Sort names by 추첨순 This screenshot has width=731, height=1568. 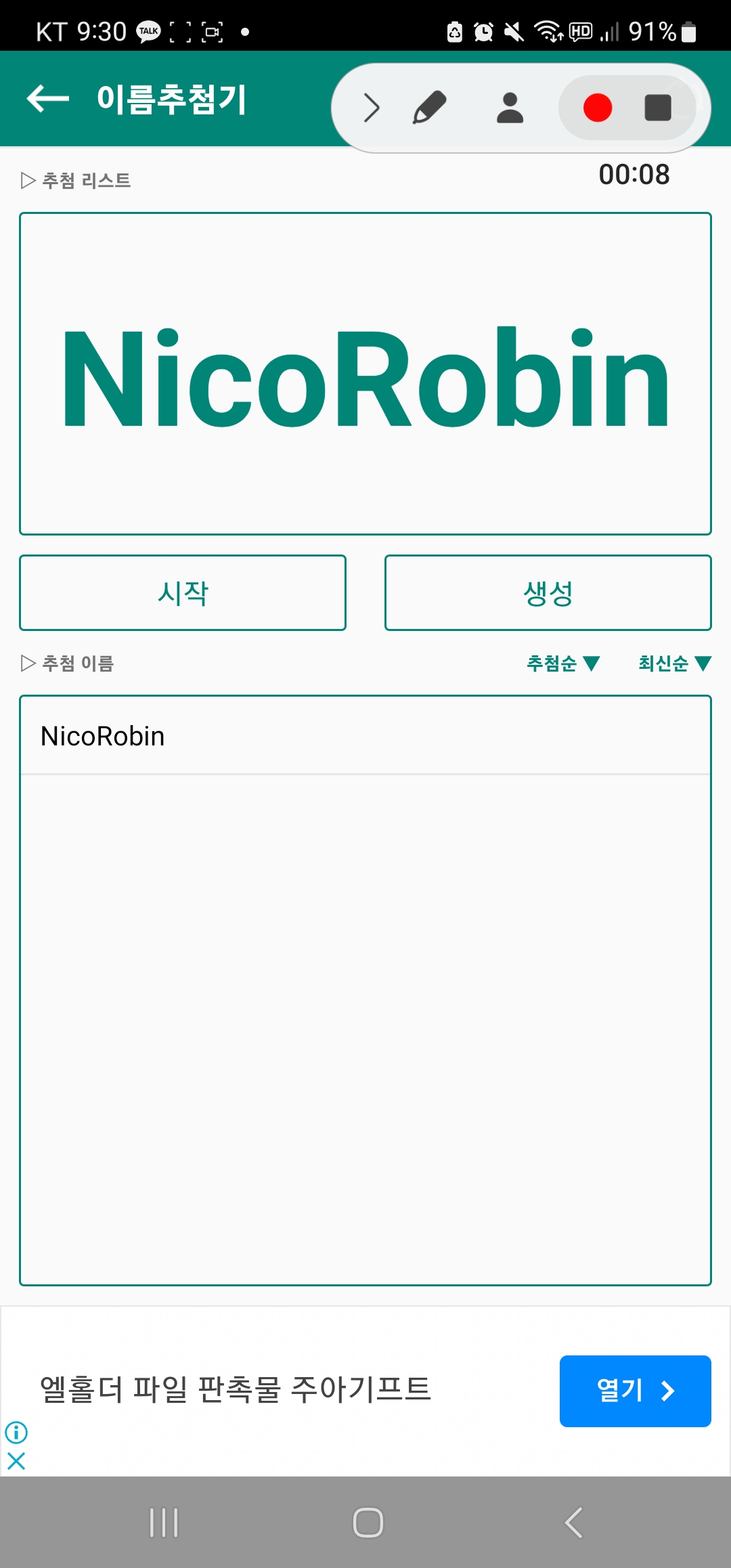point(563,663)
